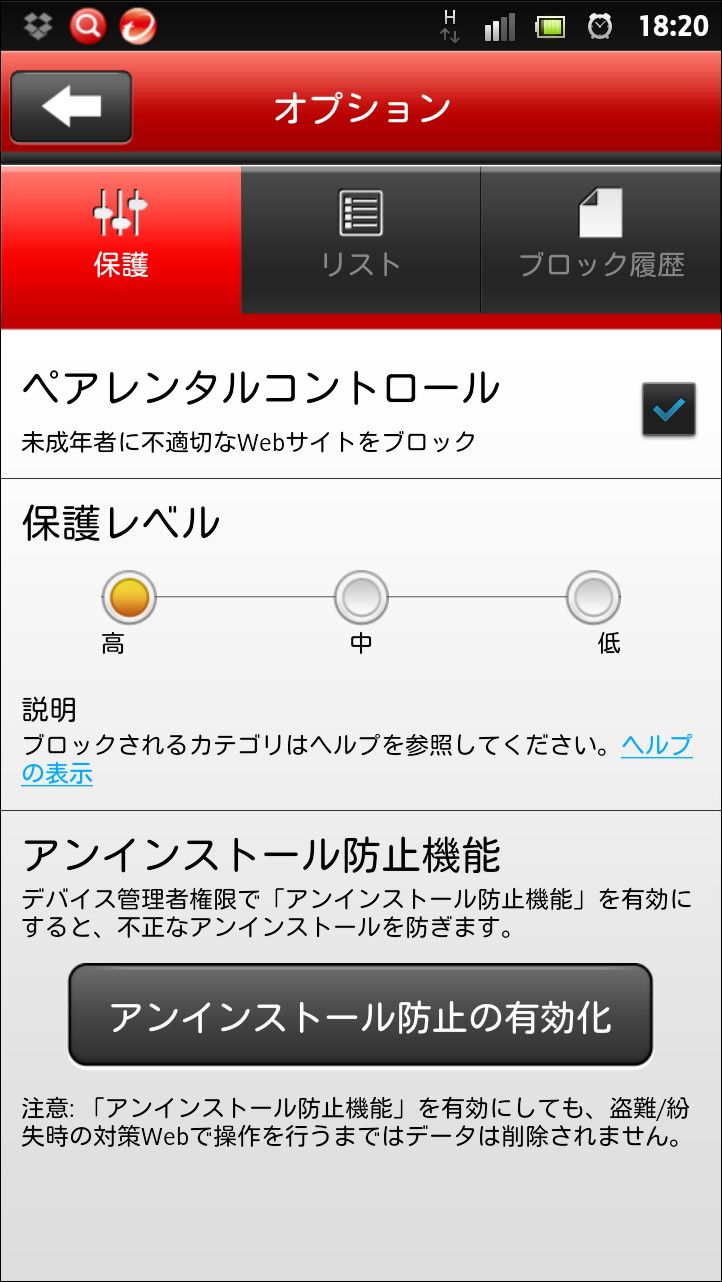Disable ペアレンタルコントロール via its checkbox
Viewport: 722px width, 1282px height.
click(x=668, y=409)
